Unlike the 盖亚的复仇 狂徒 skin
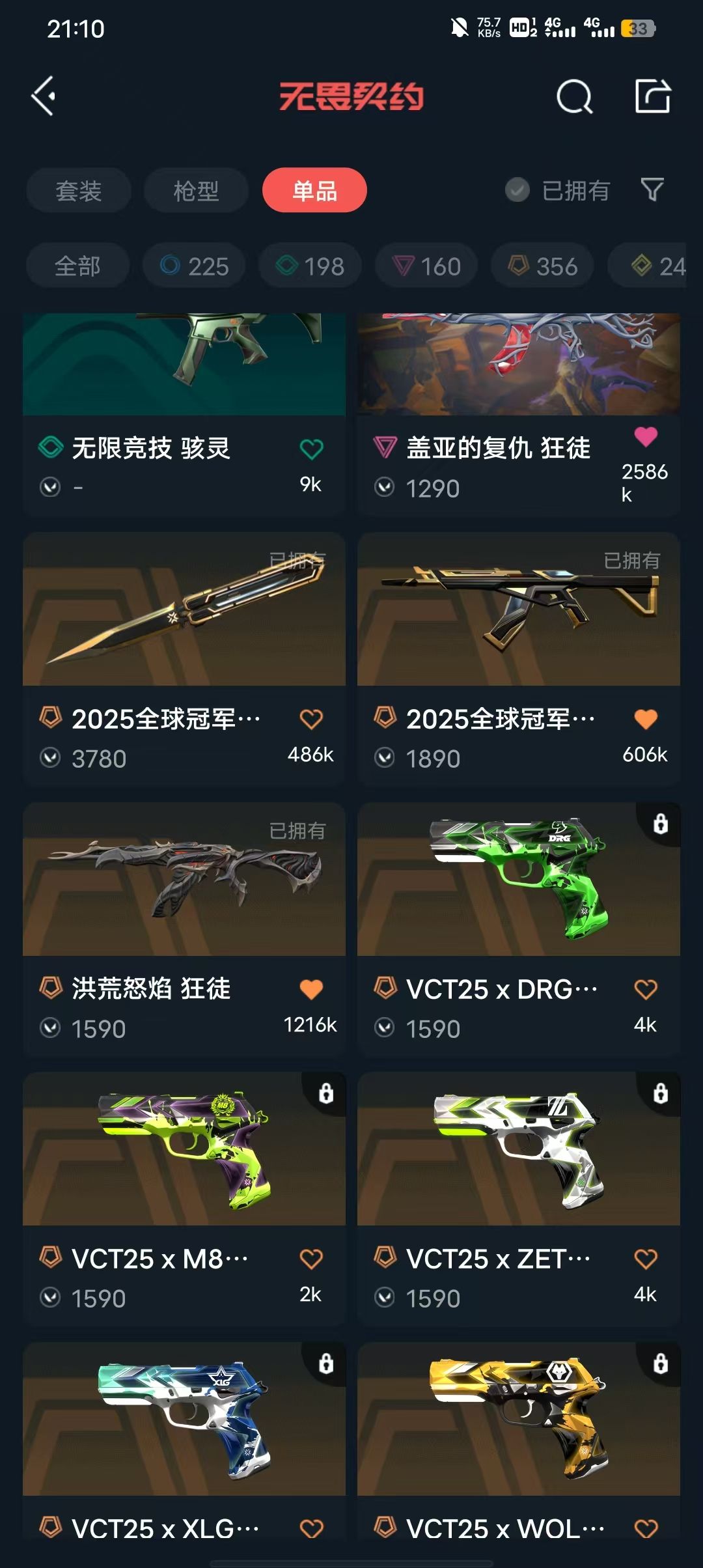This screenshot has height=1568, width=703. [x=646, y=437]
